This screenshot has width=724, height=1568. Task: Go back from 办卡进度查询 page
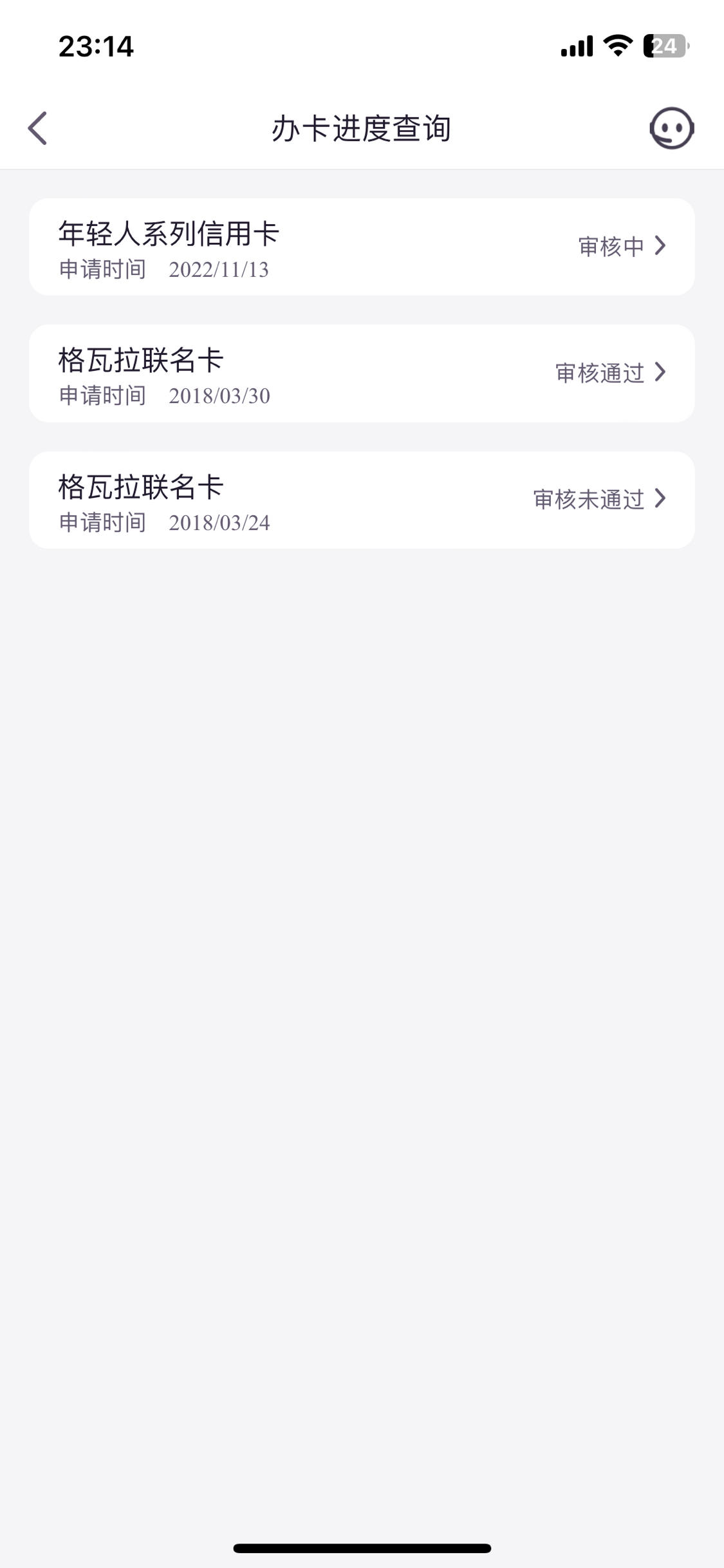click(37, 128)
